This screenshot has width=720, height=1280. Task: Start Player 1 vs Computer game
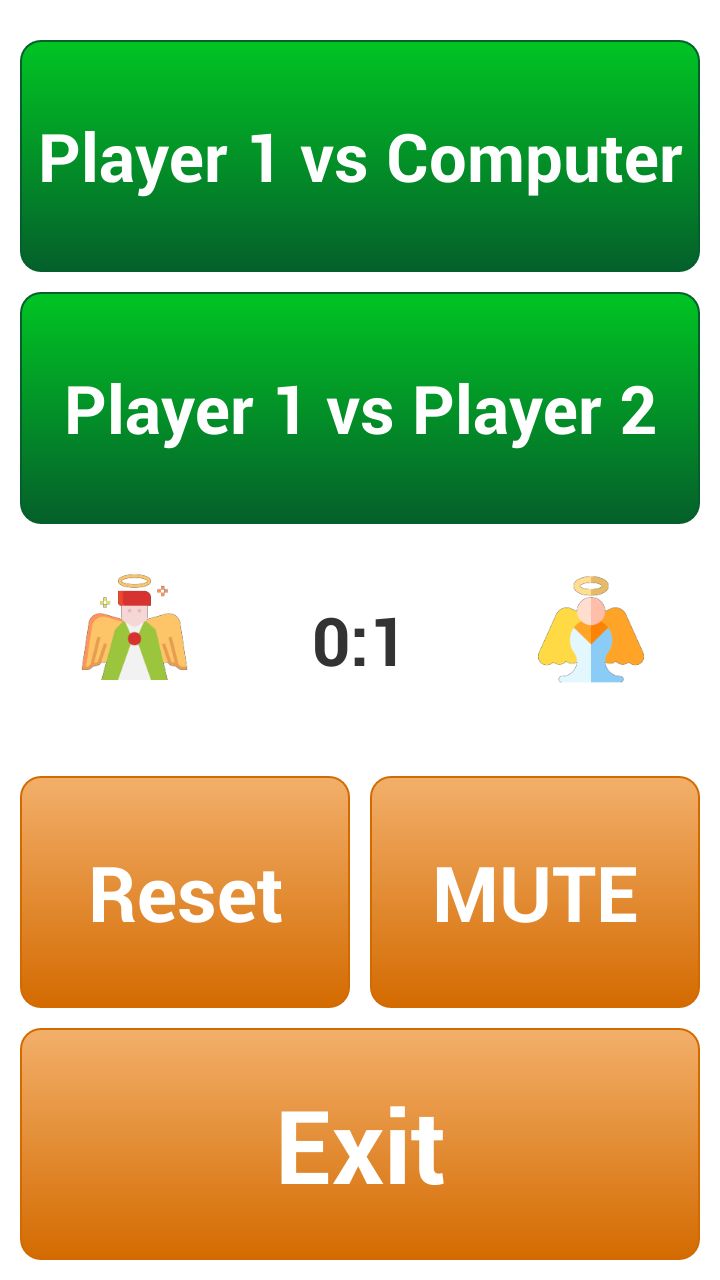click(360, 157)
